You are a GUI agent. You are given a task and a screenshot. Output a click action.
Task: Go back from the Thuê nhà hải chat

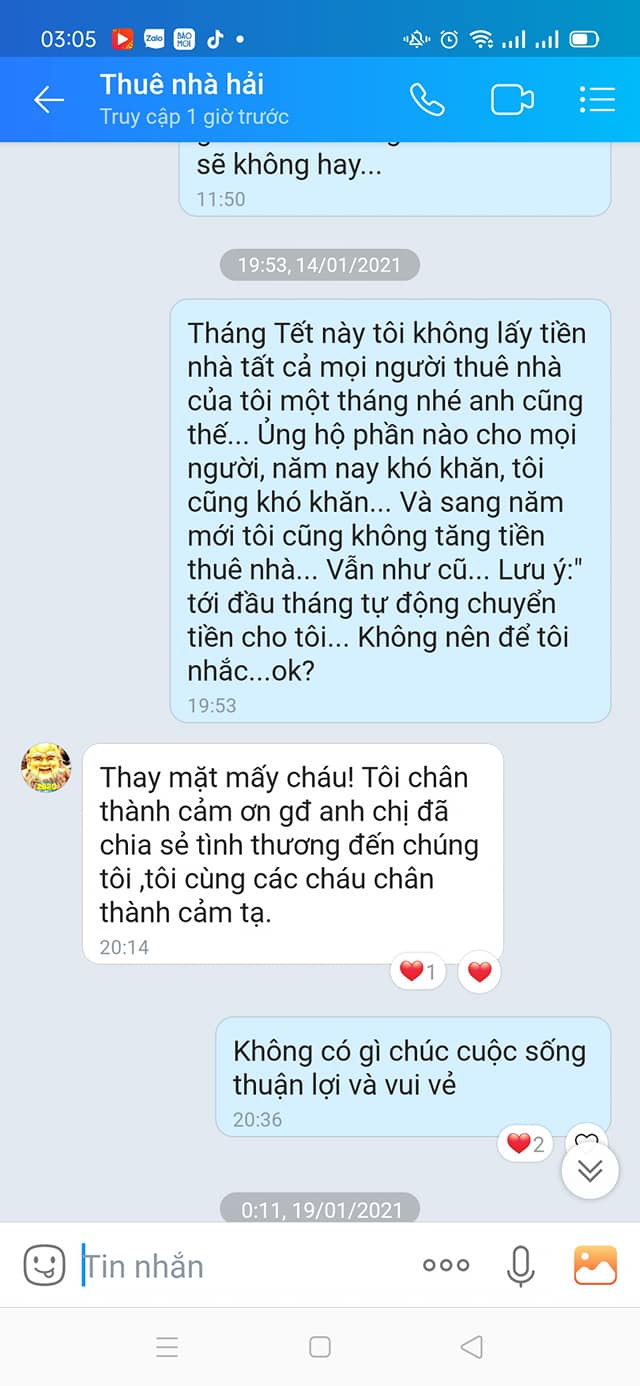[48, 100]
